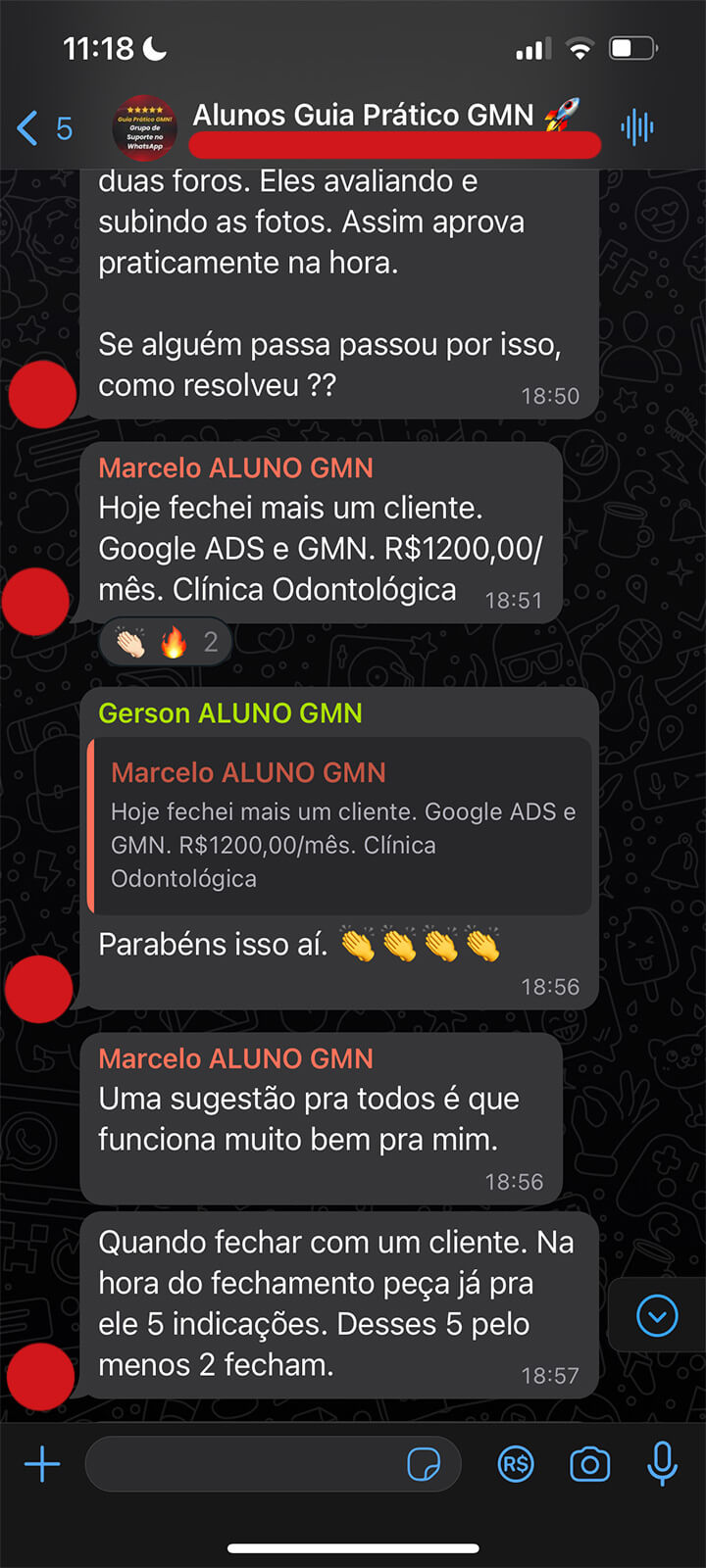This screenshot has width=706, height=1568.
Task: Open the reactions on Marcelo's client message
Action: coord(166,643)
